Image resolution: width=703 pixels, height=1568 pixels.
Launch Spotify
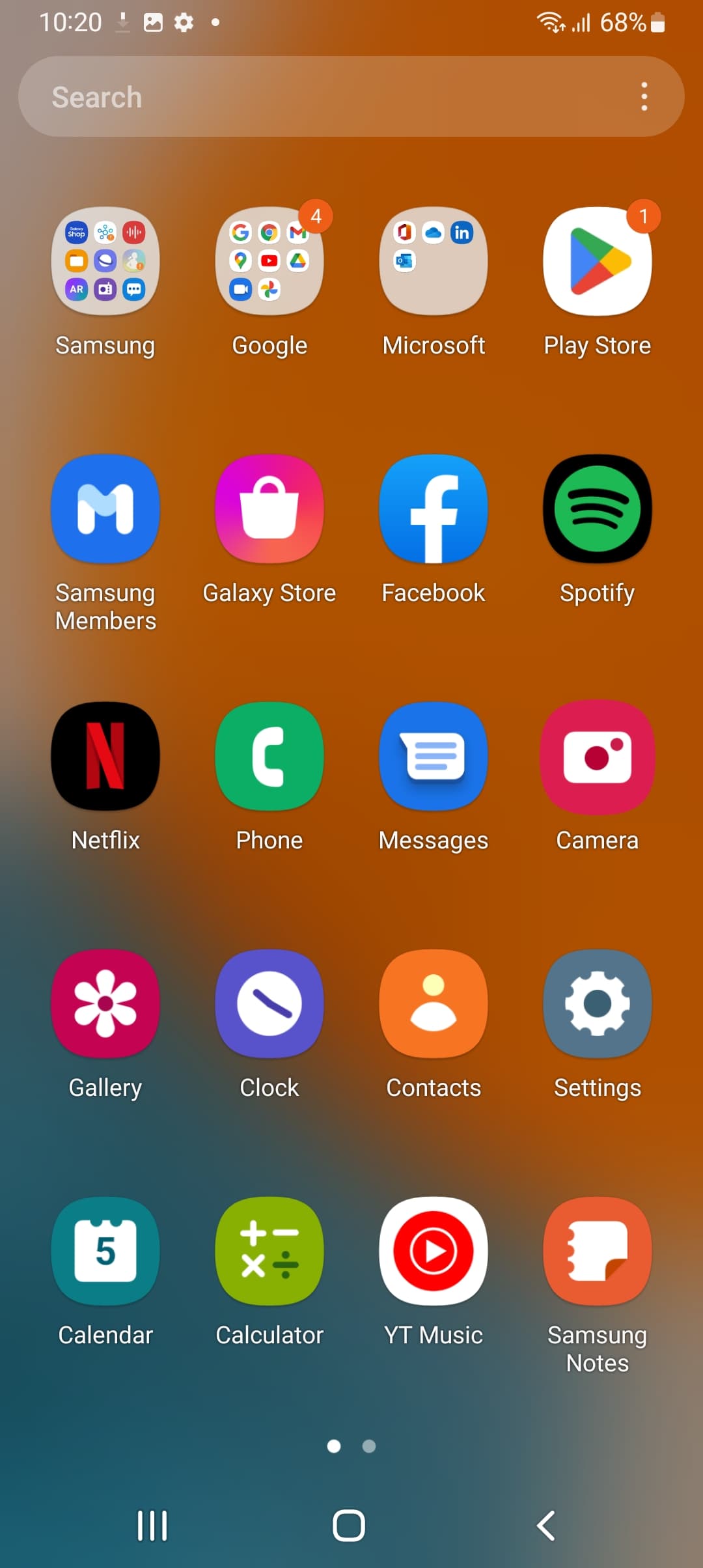point(598,509)
